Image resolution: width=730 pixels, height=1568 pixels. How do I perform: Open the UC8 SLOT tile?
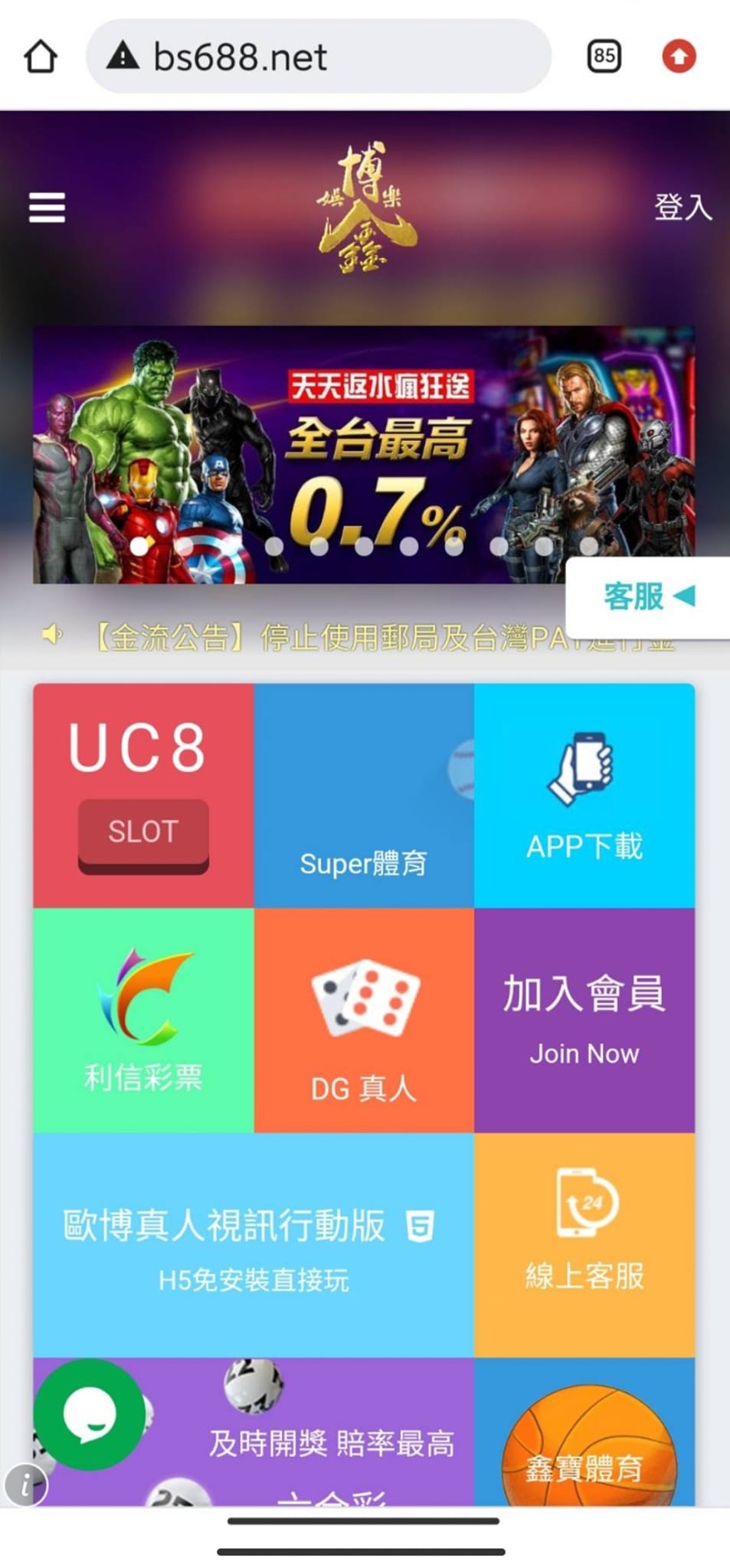click(x=143, y=795)
